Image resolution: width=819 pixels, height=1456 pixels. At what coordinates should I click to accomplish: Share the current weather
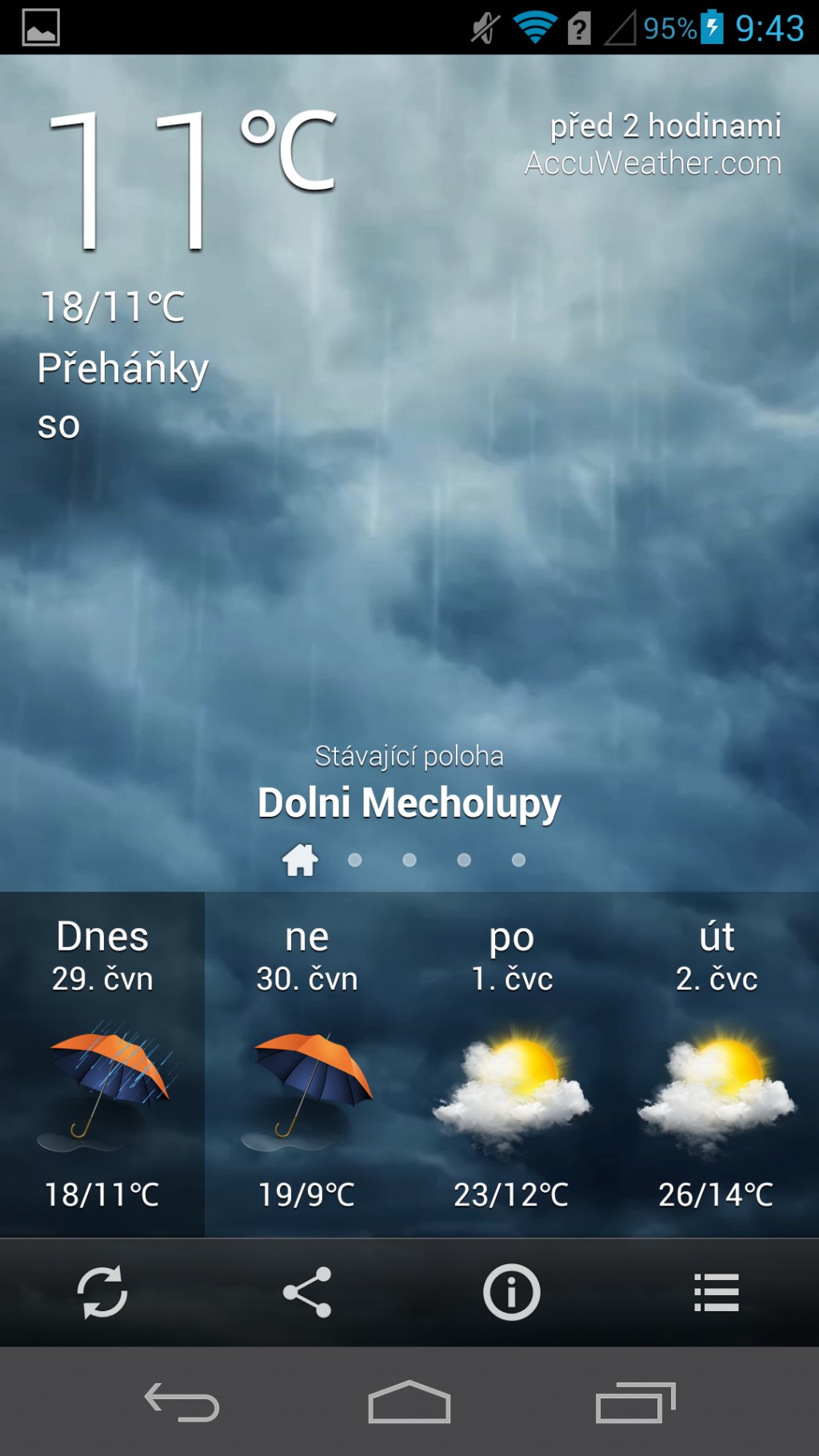pos(307,1292)
